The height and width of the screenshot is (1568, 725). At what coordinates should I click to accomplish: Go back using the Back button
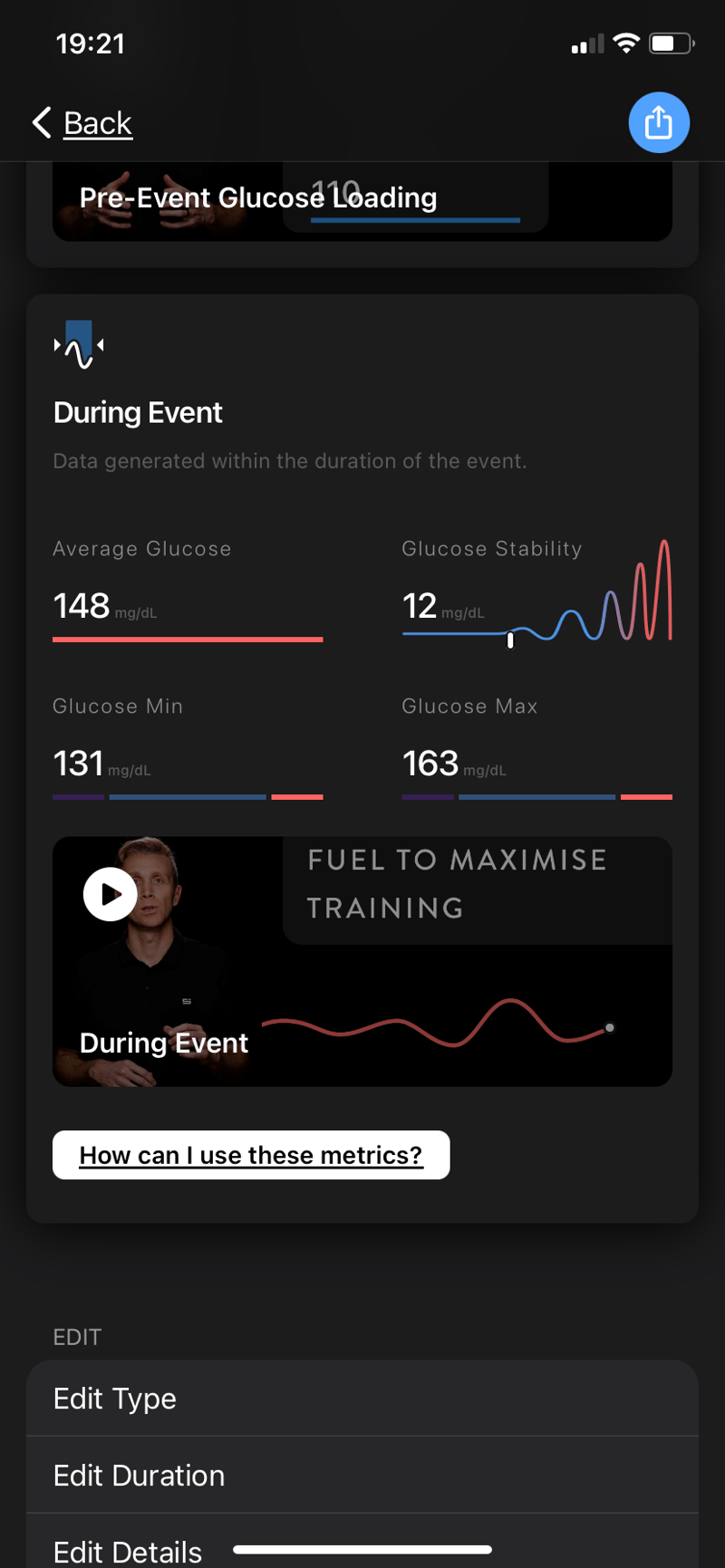pyautogui.click(x=83, y=123)
